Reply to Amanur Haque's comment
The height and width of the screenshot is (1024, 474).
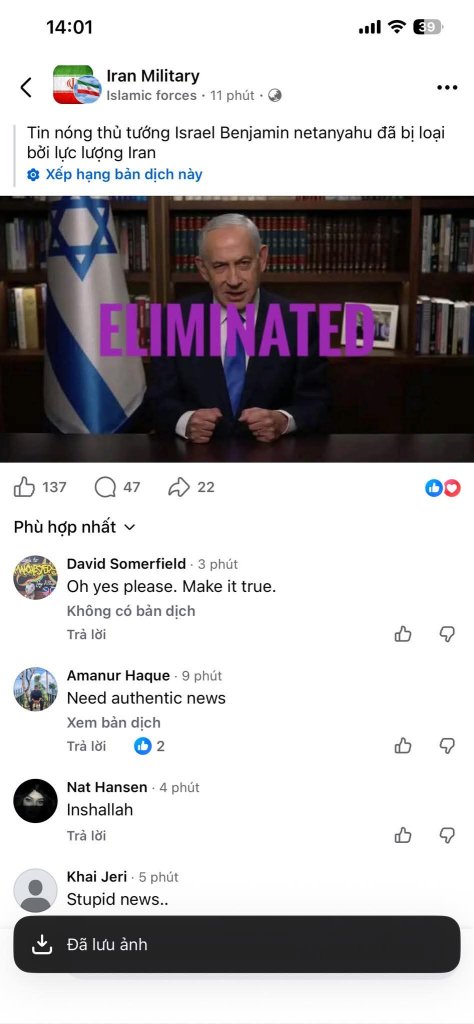86,746
